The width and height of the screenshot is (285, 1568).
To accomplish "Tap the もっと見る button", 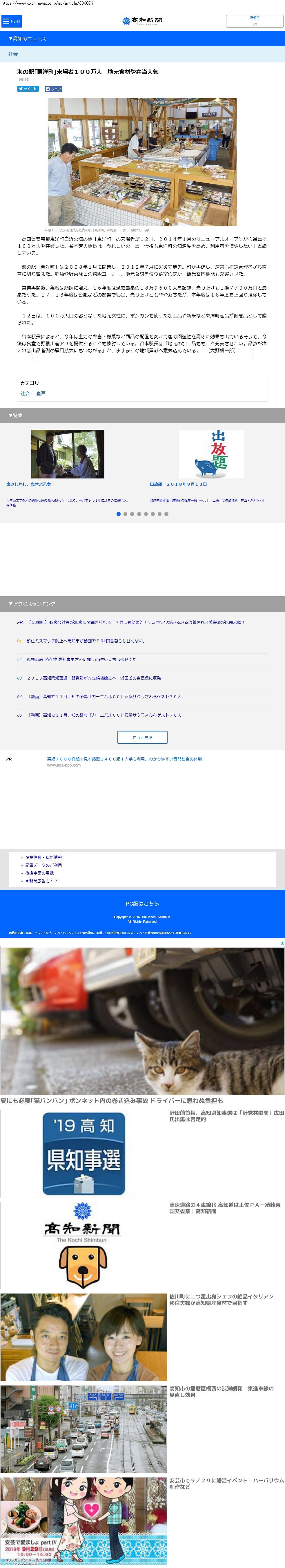I will (x=142, y=737).
